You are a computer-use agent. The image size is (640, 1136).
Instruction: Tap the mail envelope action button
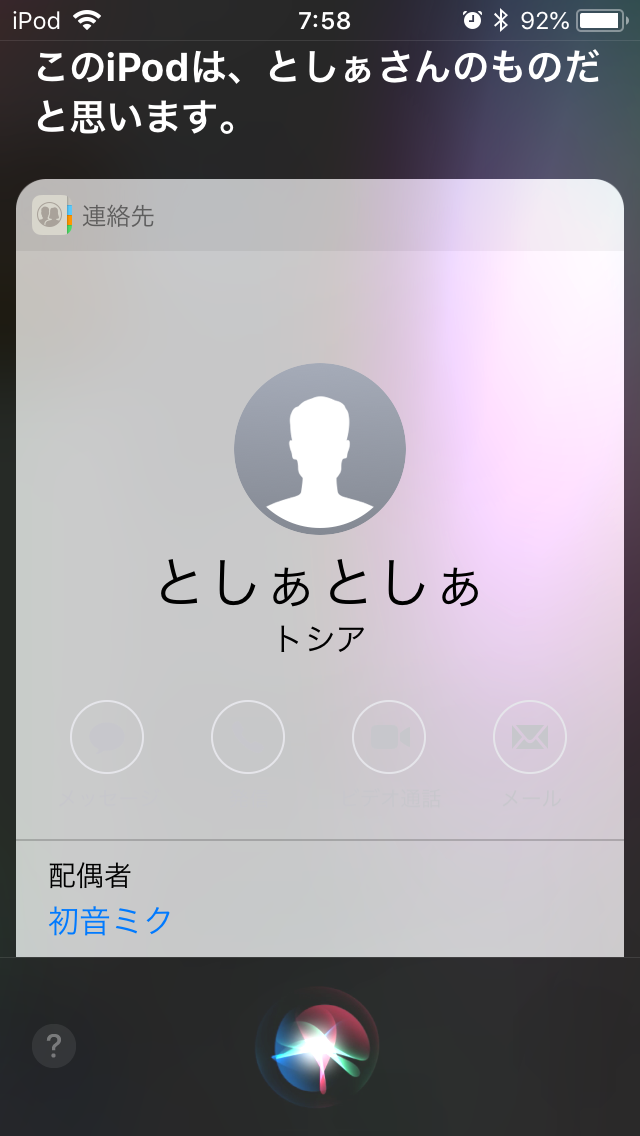coord(529,737)
